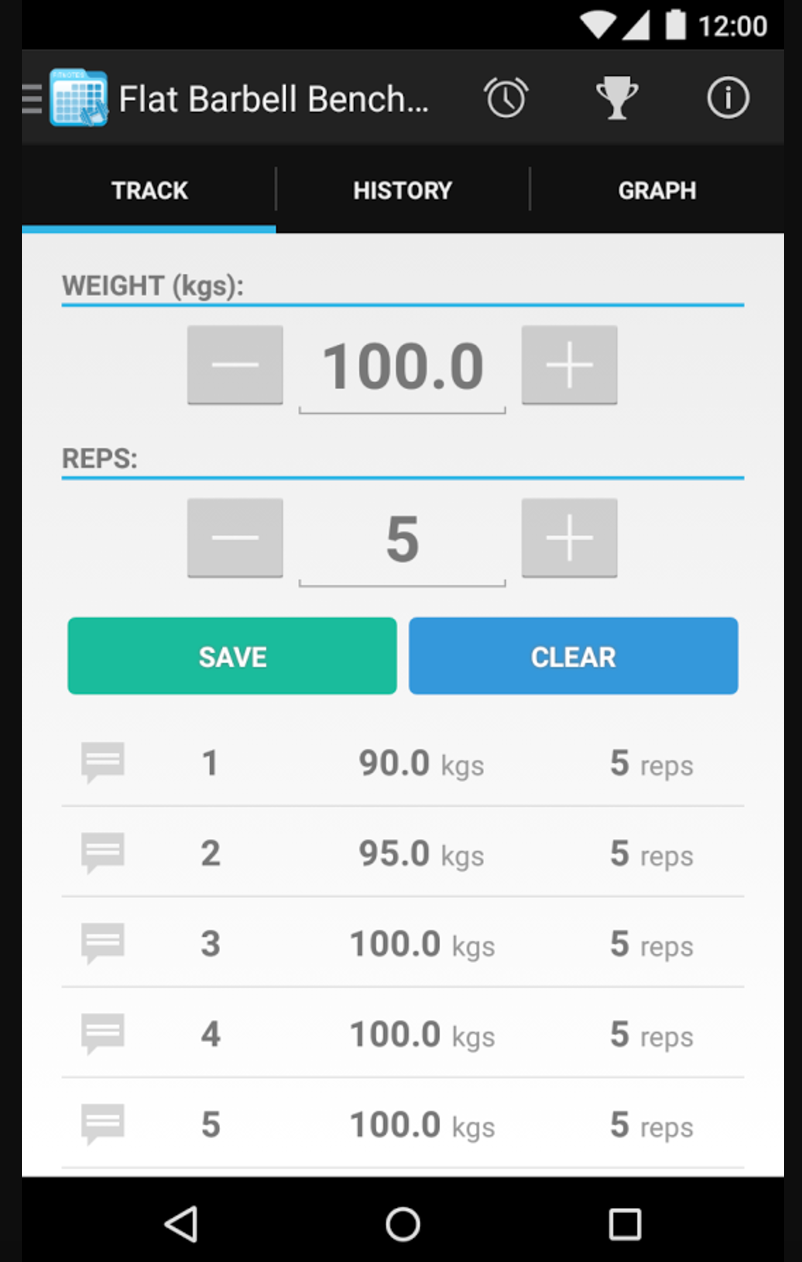Viewport: 802px width, 1262px height.
Task: Open the comment icon beside set 3
Action: 103,943
